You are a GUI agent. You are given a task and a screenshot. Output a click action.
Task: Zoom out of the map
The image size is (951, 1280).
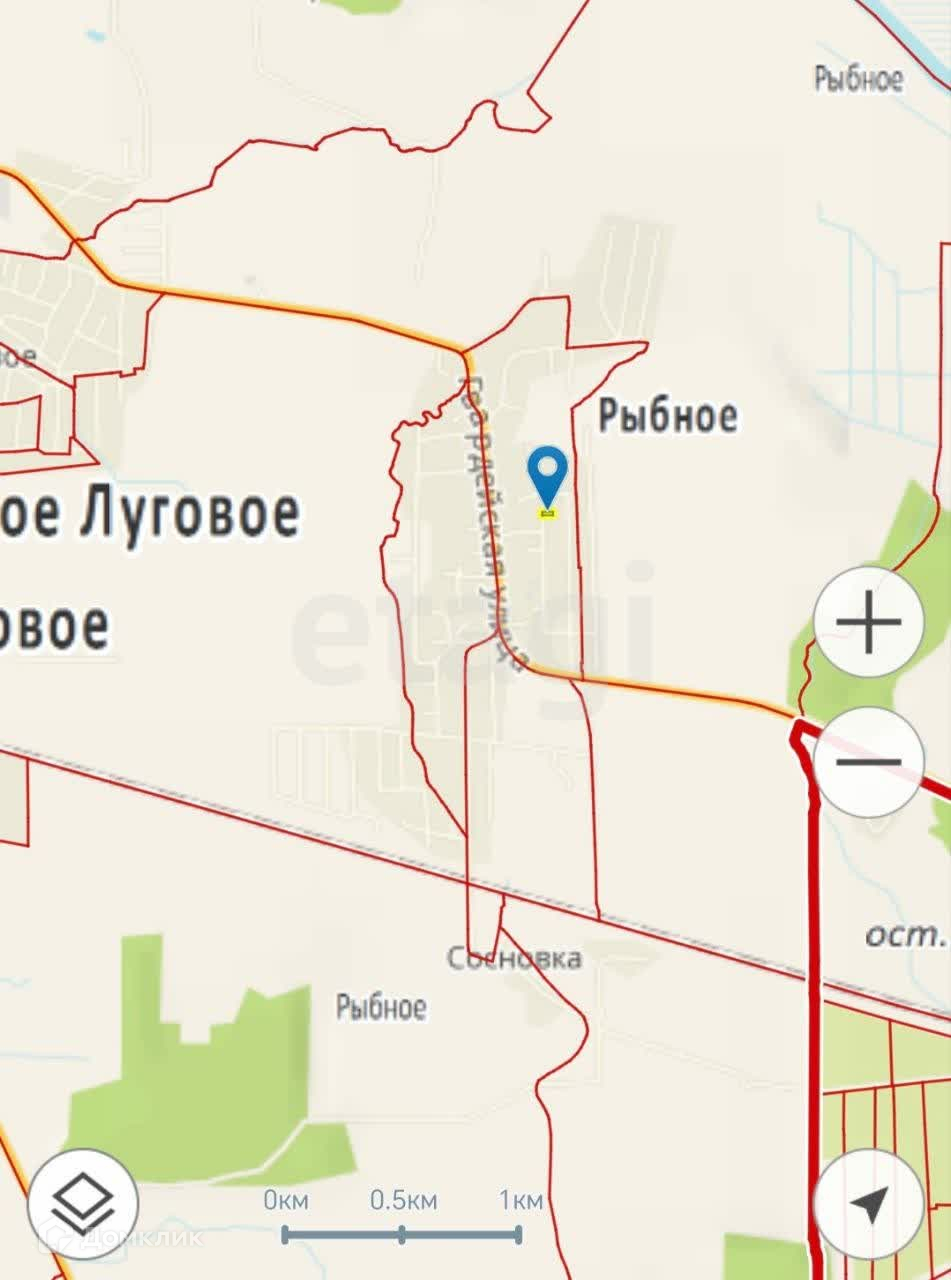click(x=868, y=762)
